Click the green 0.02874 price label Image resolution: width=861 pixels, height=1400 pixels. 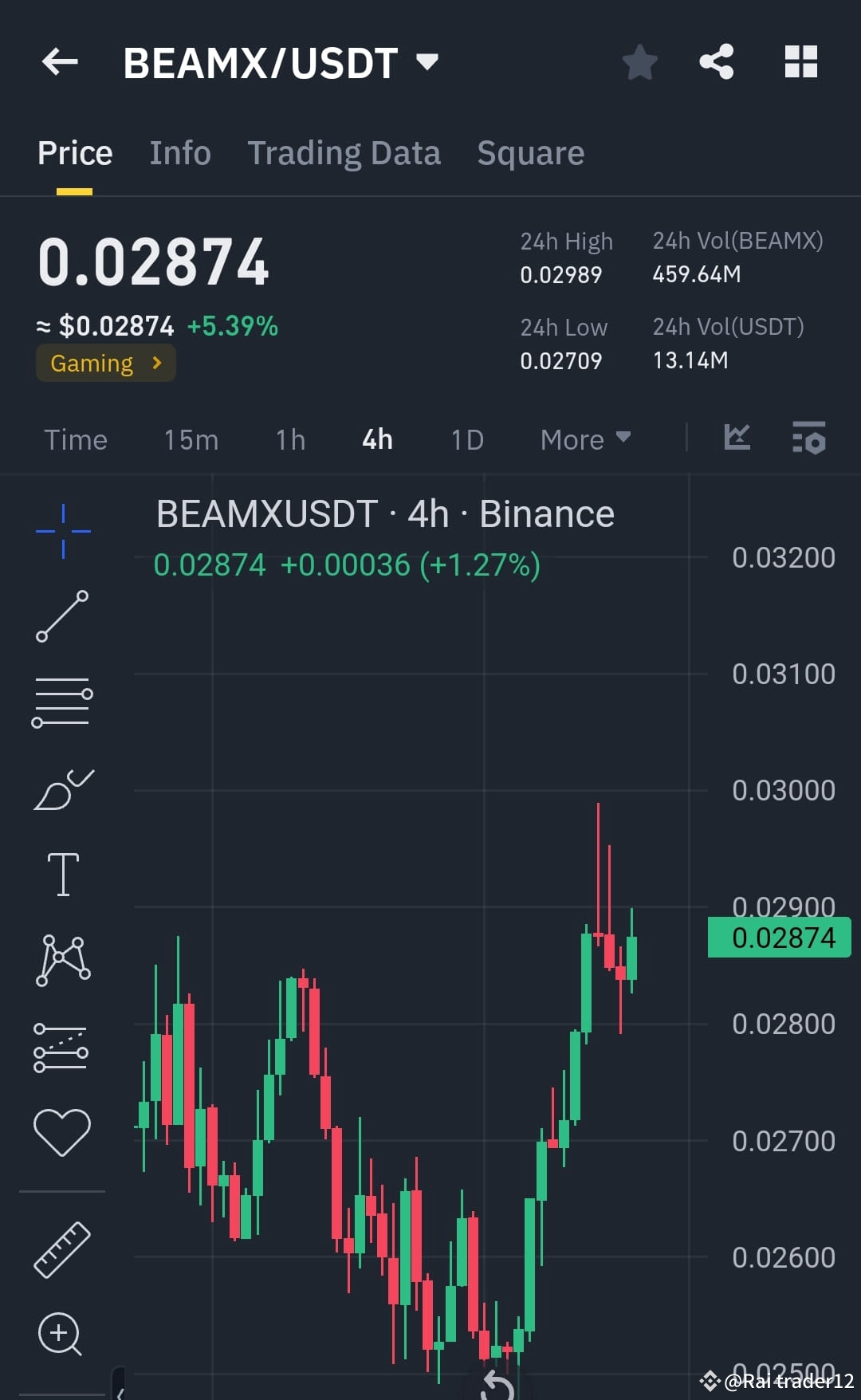pos(777,938)
